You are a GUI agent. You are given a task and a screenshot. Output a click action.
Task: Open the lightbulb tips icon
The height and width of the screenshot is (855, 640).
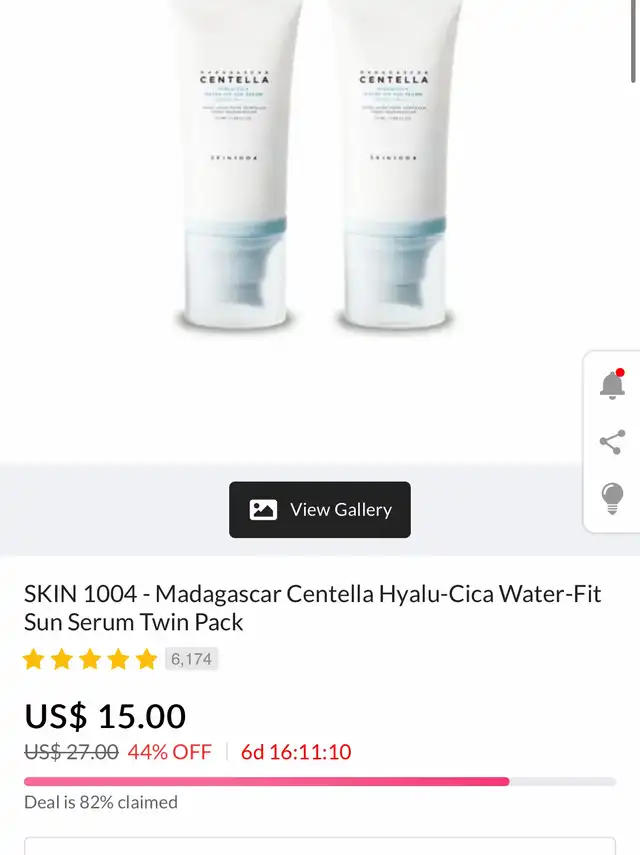pyautogui.click(x=612, y=498)
